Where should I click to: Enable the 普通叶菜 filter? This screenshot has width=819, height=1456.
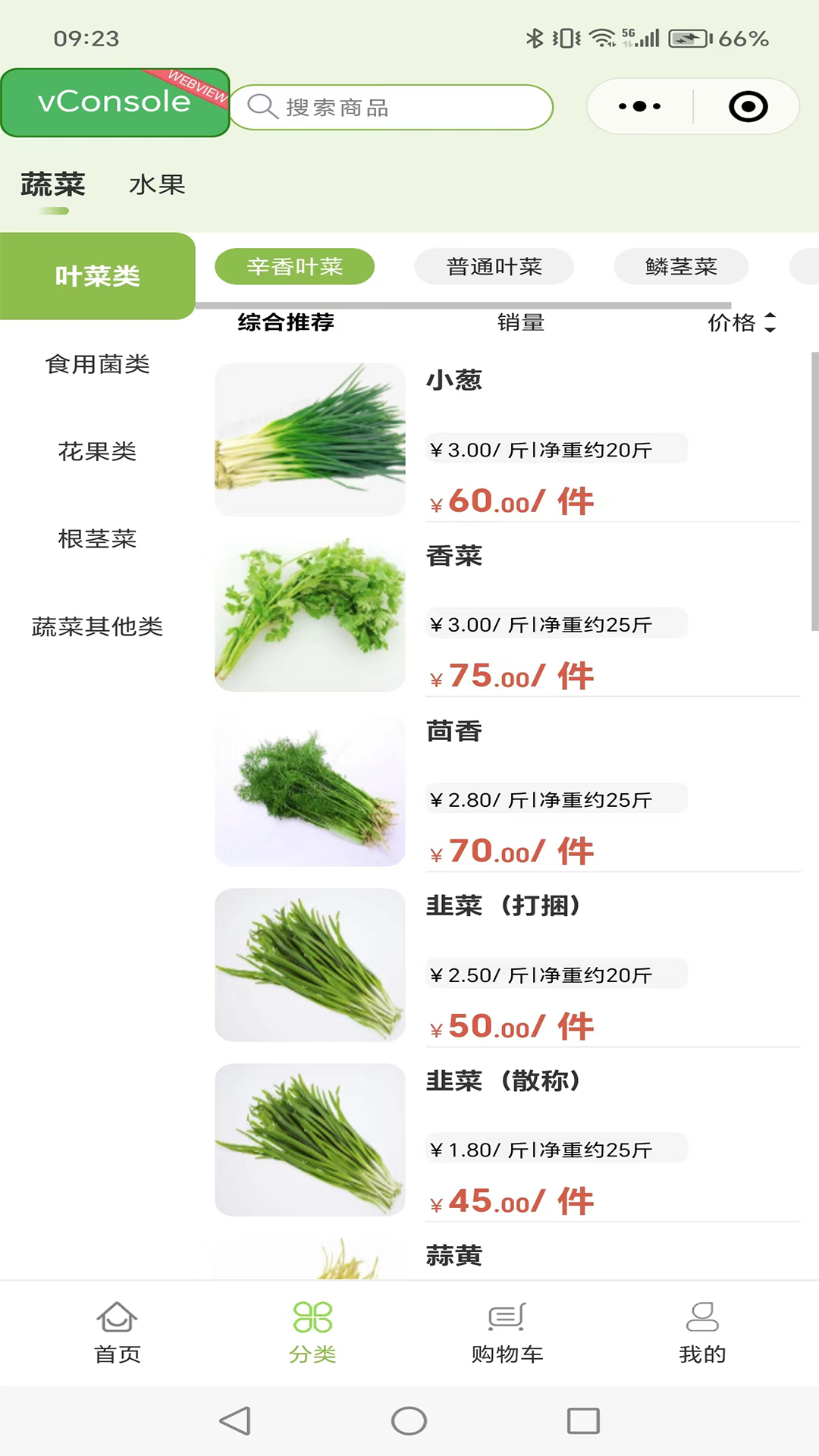click(x=493, y=266)
